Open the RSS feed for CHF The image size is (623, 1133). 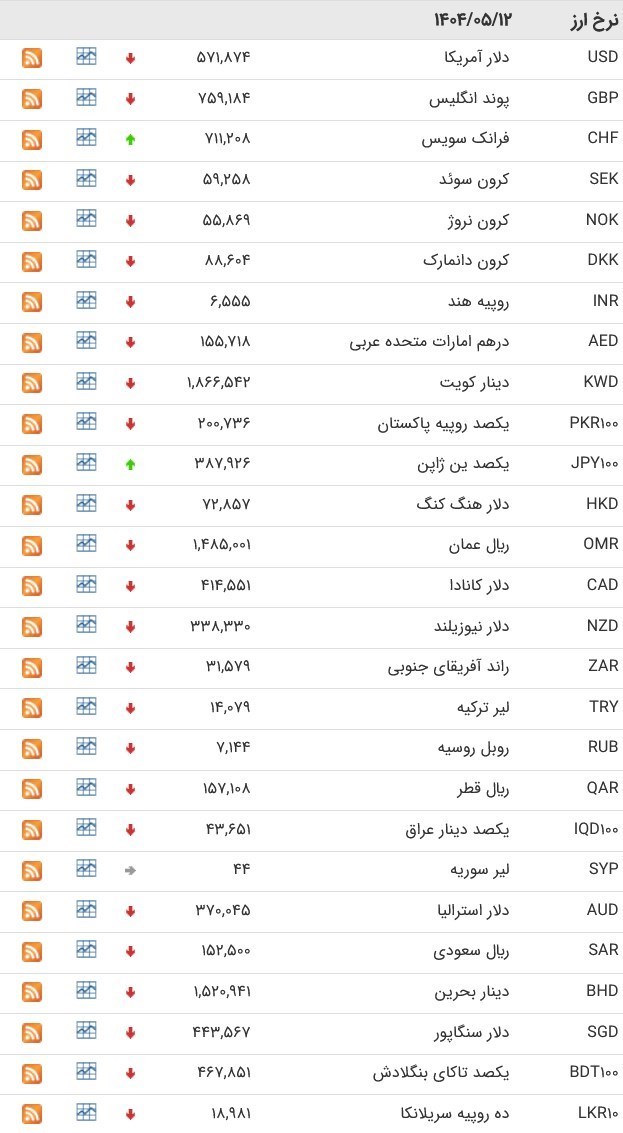coord(32,139)
